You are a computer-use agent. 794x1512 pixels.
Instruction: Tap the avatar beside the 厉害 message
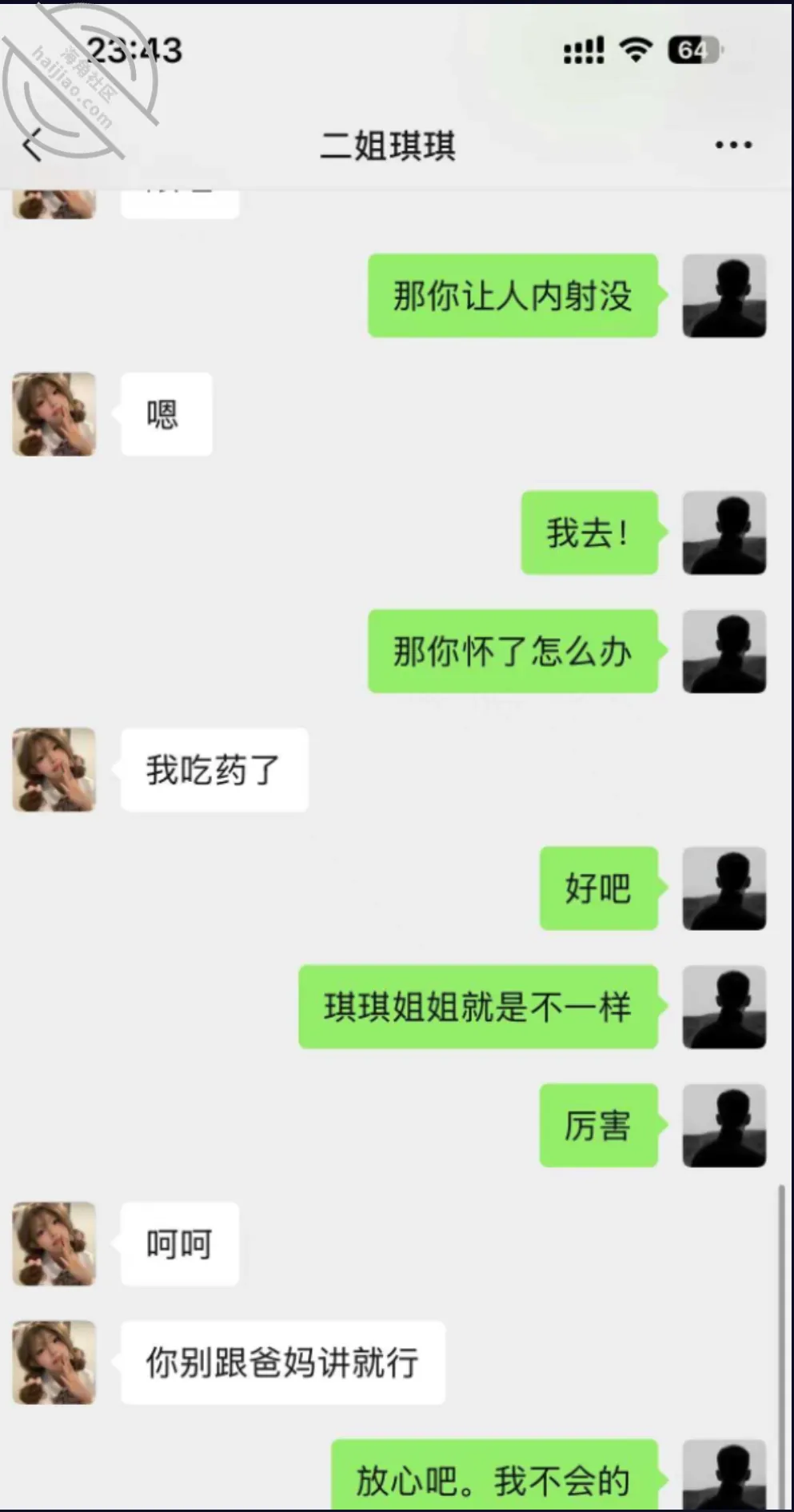(724, 1125)
